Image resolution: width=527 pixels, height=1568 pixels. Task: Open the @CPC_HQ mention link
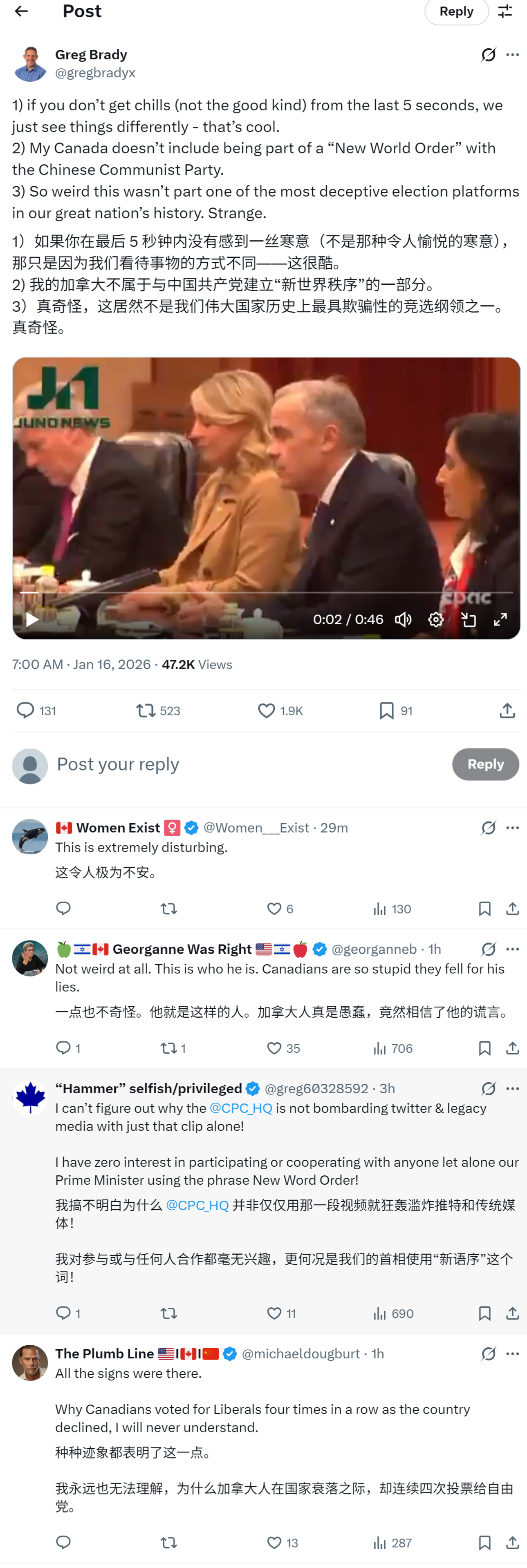point(241,1108)
